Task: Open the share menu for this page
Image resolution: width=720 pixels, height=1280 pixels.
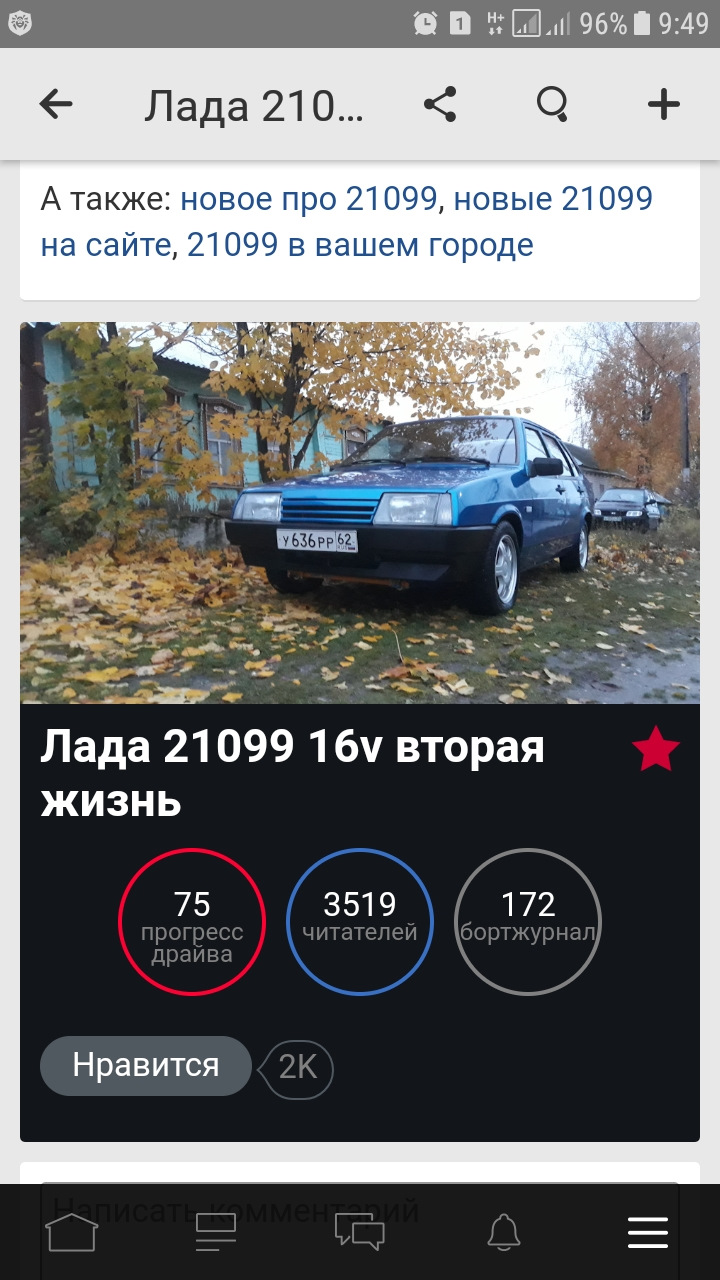Action: (441, 103)
